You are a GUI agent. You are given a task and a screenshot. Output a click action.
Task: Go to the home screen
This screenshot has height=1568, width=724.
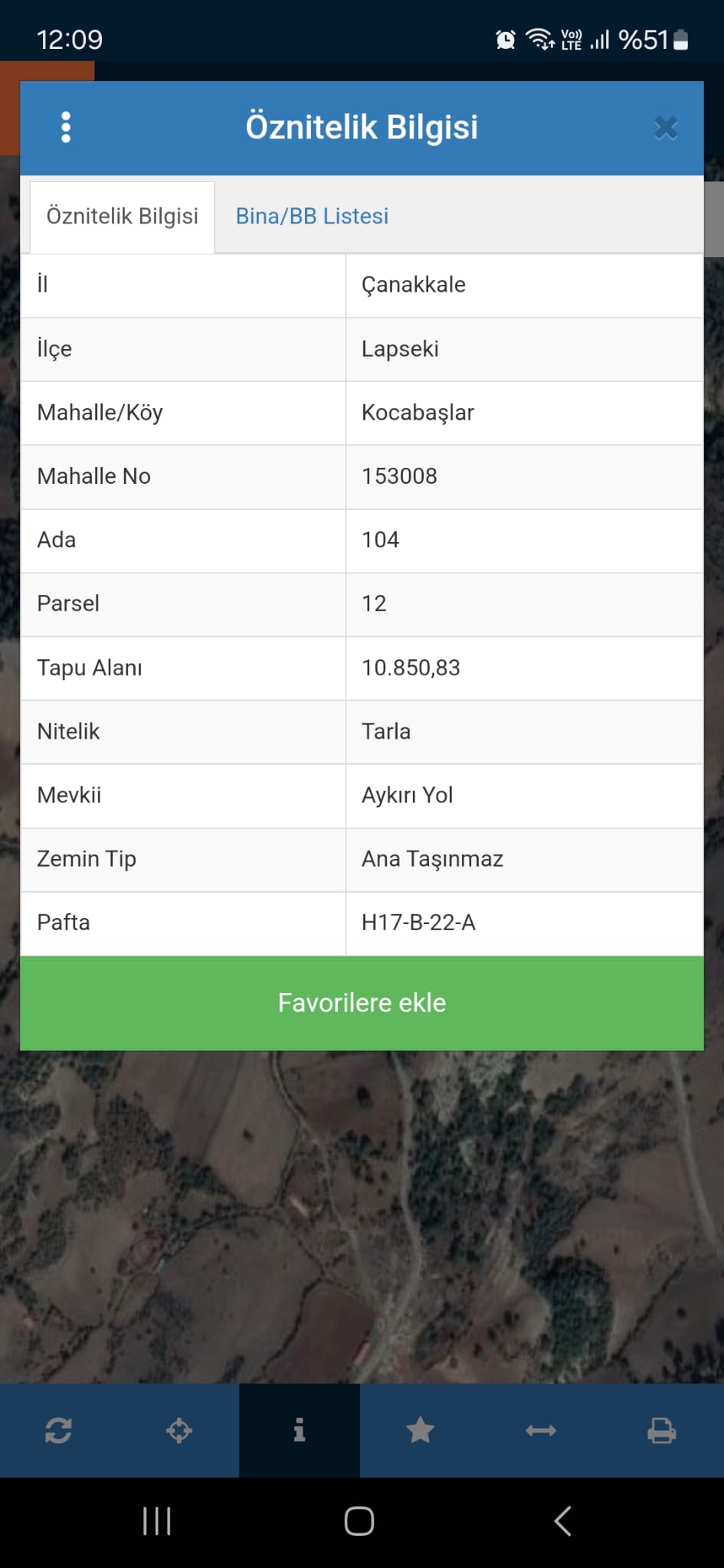click(x=359, y=1521)
